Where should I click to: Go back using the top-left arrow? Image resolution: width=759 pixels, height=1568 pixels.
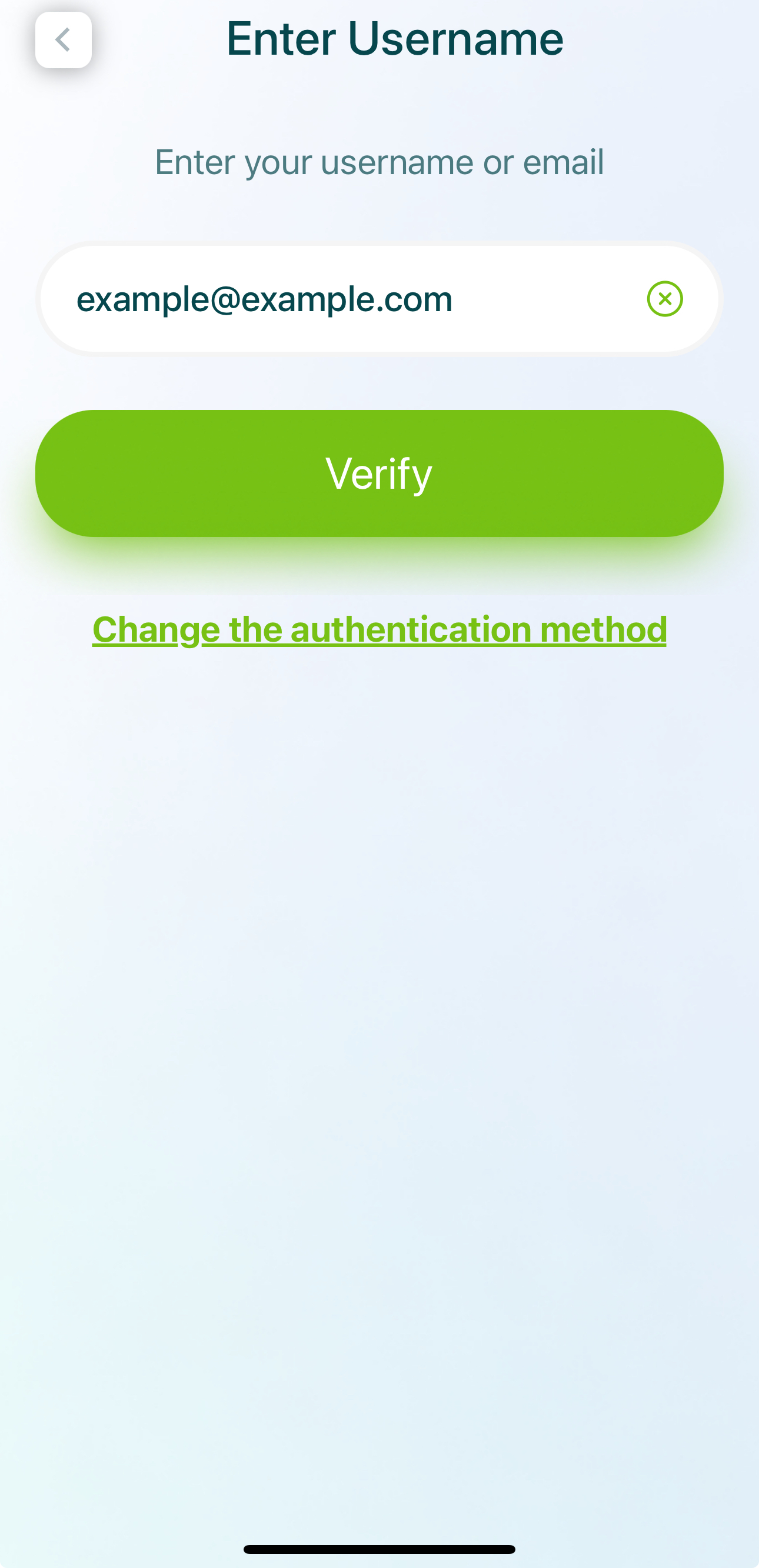point(64,40)
